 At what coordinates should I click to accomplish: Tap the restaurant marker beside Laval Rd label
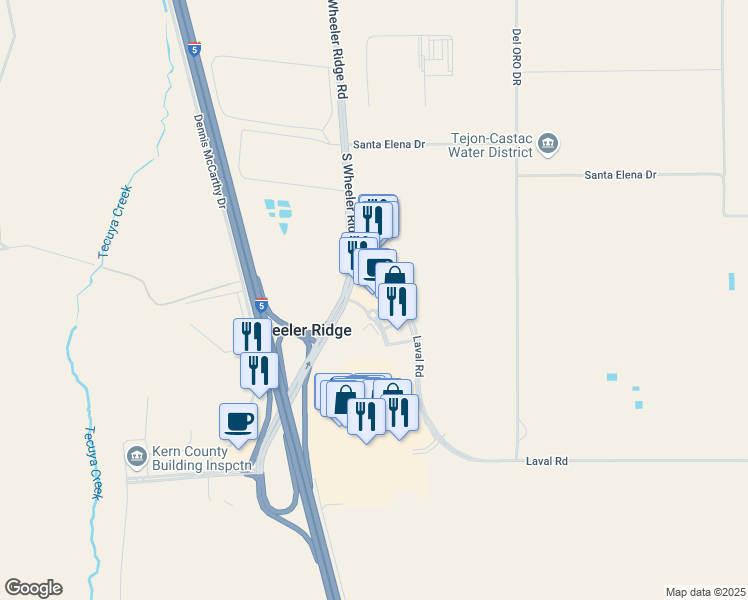point(397,304)
